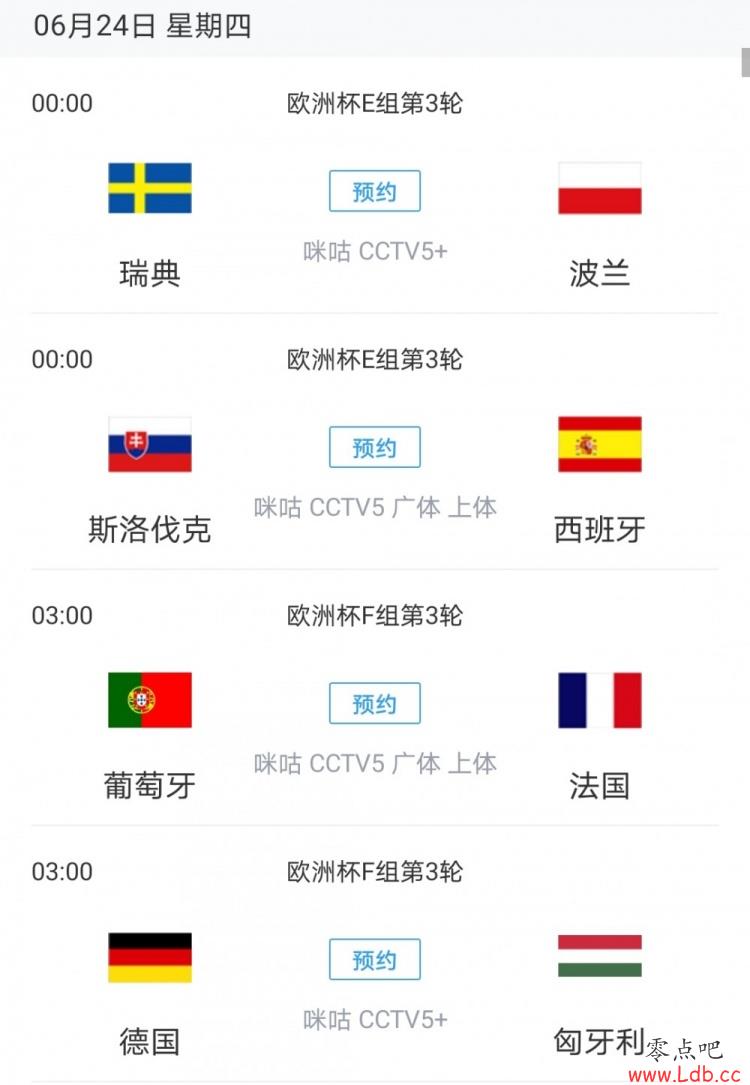The width and height of the screenshot is (750, 1085).
Task: Reserve the 斯洛伐克 vs 西班牙 match
Action: pyautogui.click(x=375, y=448)
